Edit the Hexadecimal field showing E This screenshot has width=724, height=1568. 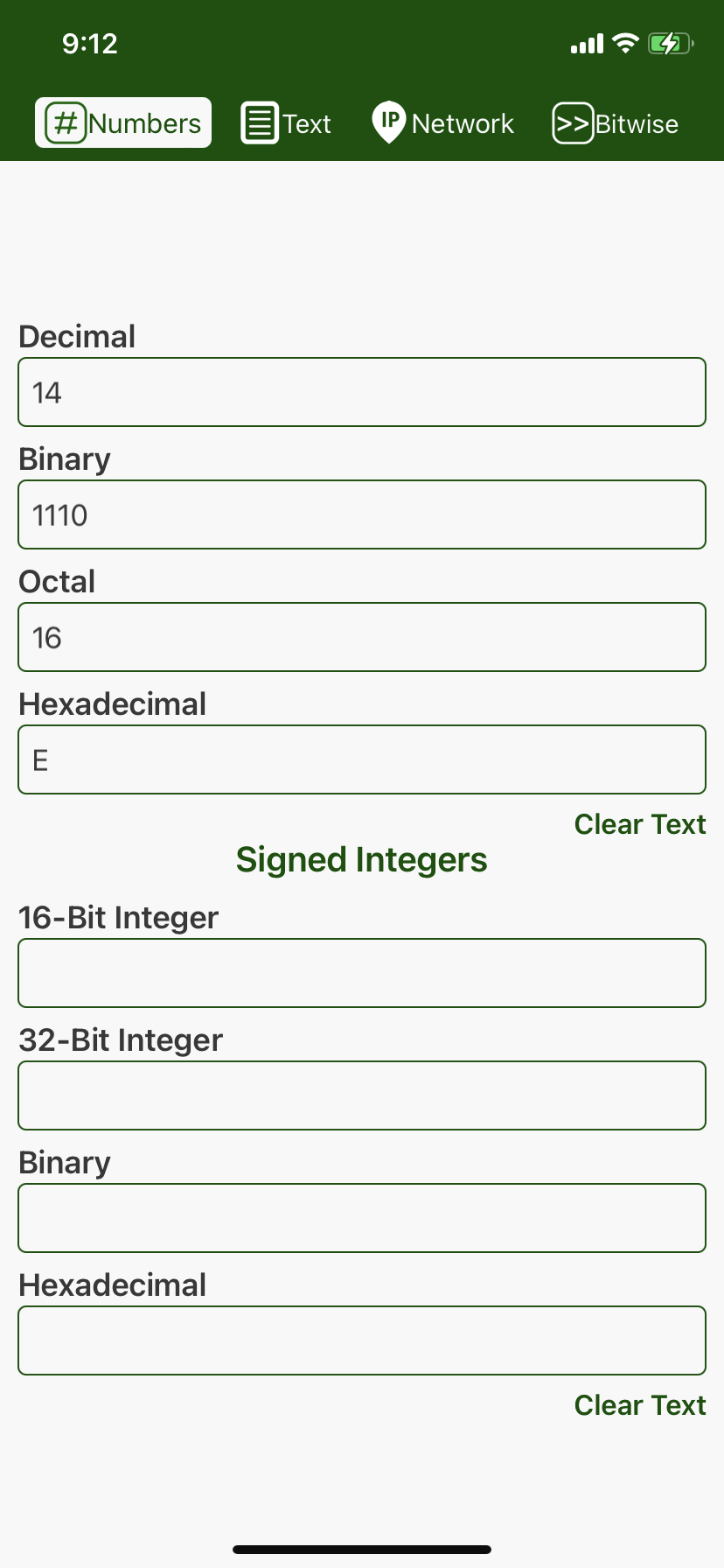tap(362, 759)
